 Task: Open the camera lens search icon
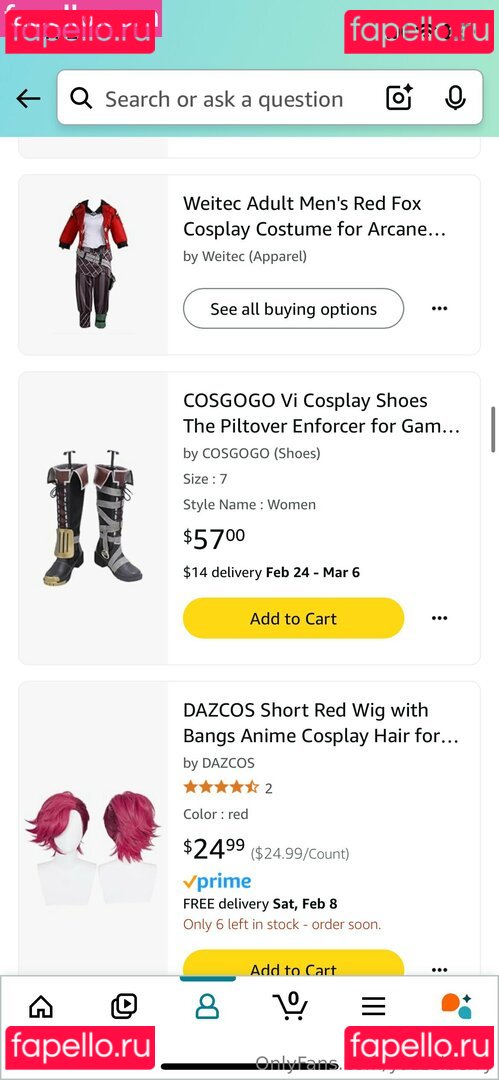click(399, 98)
